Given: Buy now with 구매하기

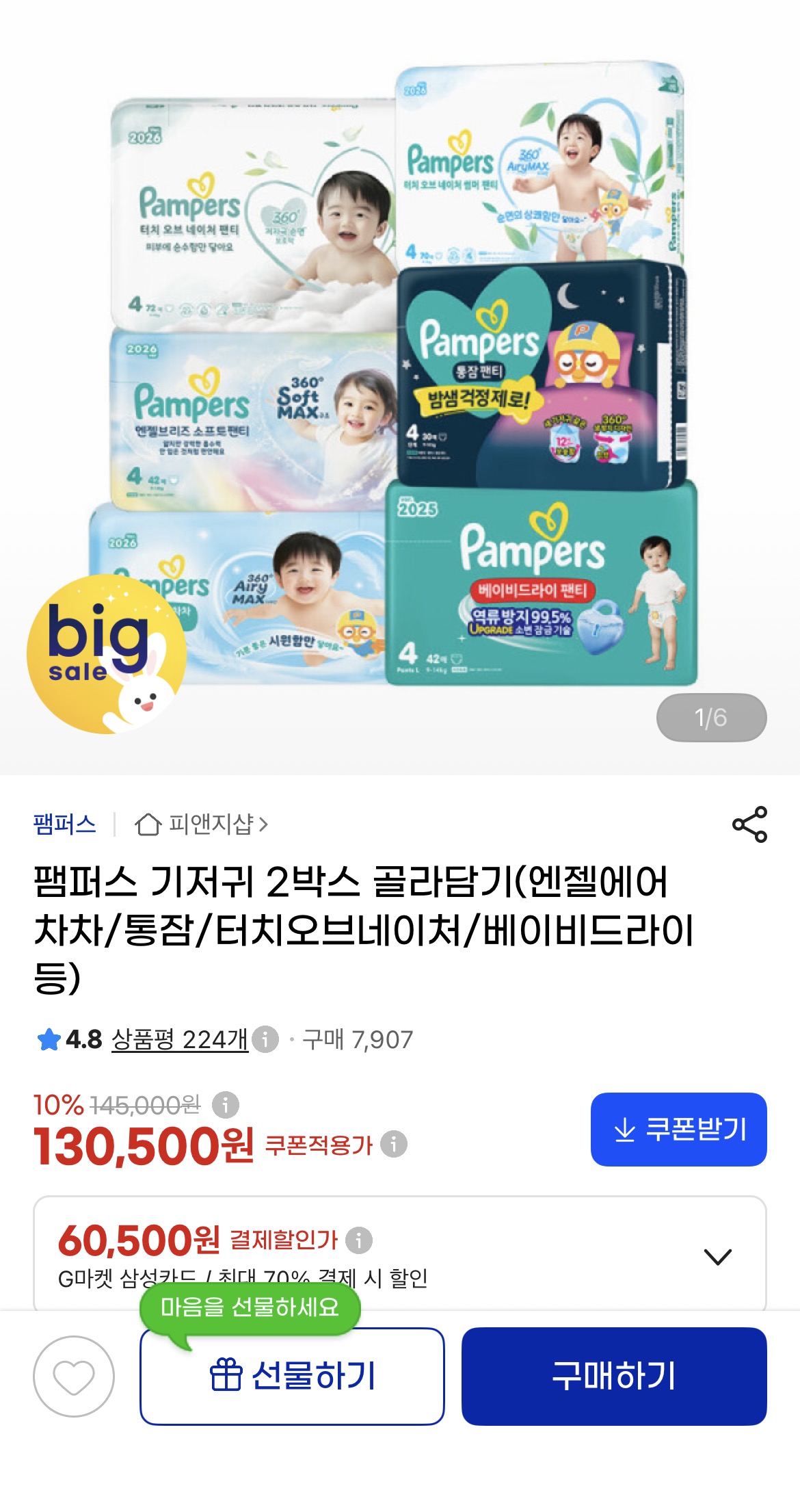Looking at the screenshot, I should click(614, 1377).
